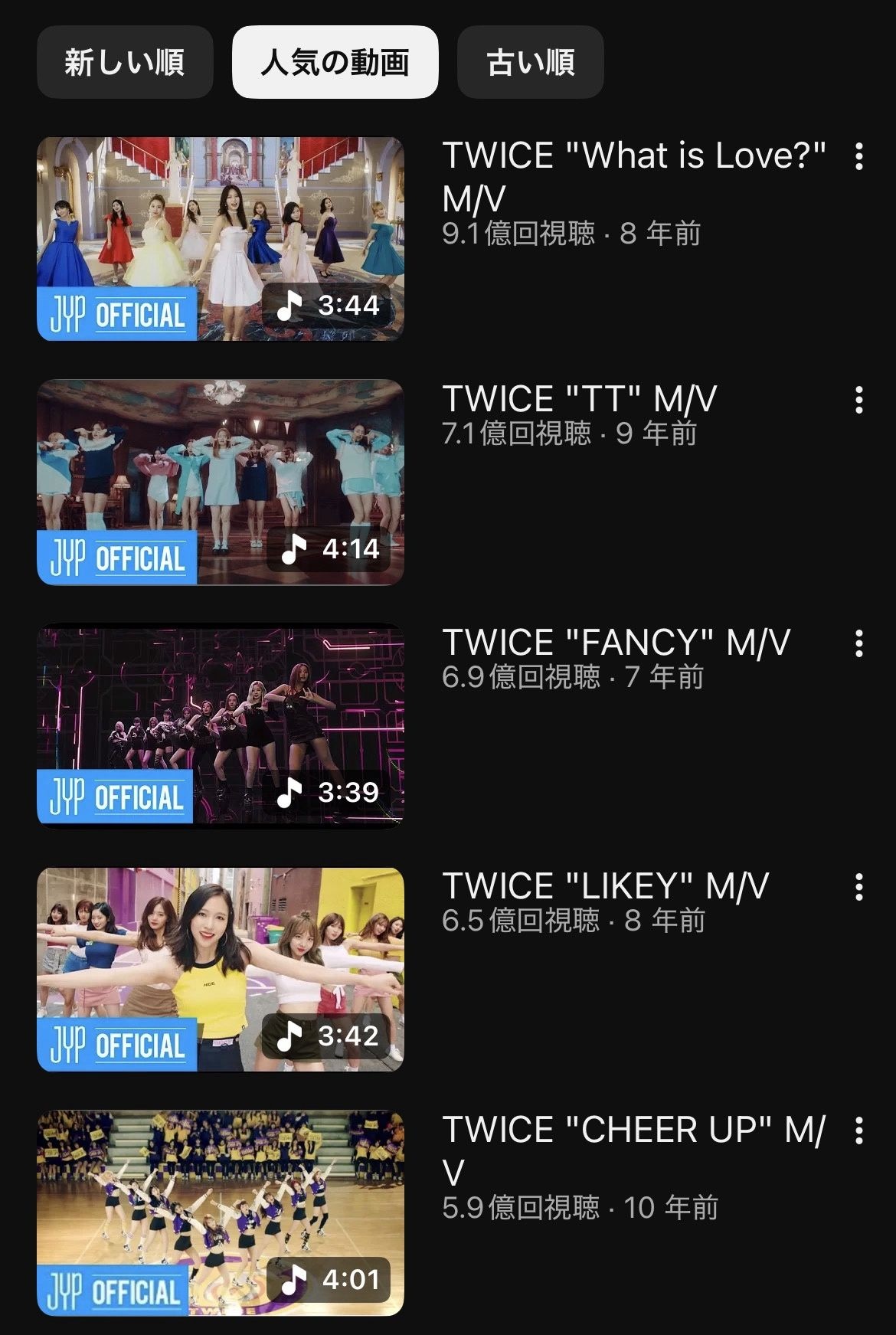Open options menu for "TT" video
Screen dimensions: 896x1335
[x=858, y=400]
